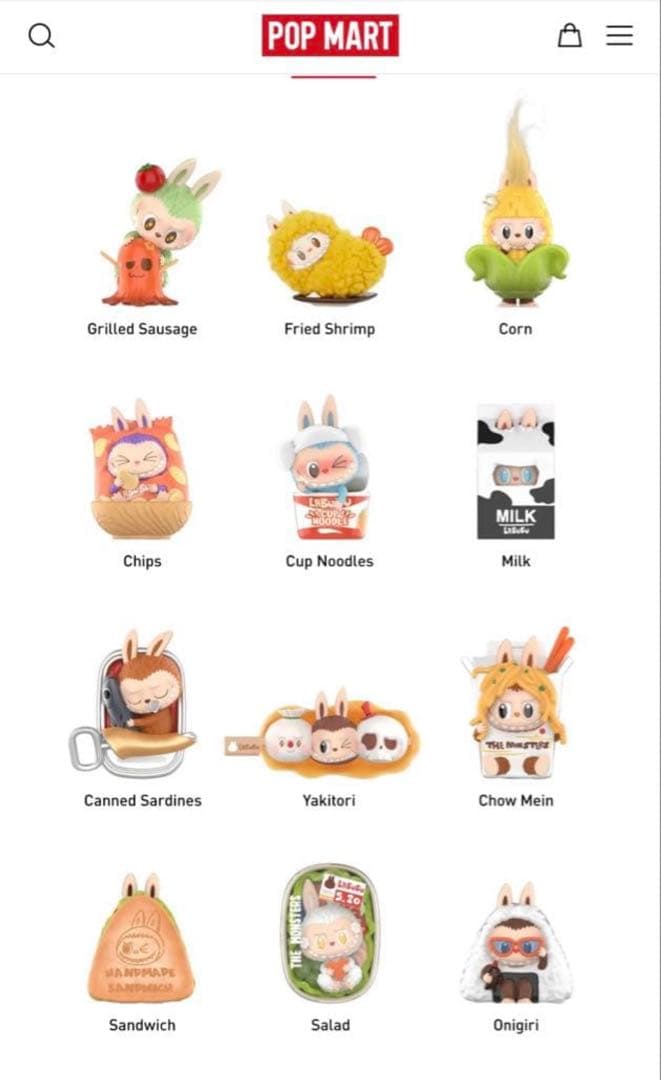Open the hamburger menu
The width and height of the screenshot is (661, 1080).
tap(619, 35)
